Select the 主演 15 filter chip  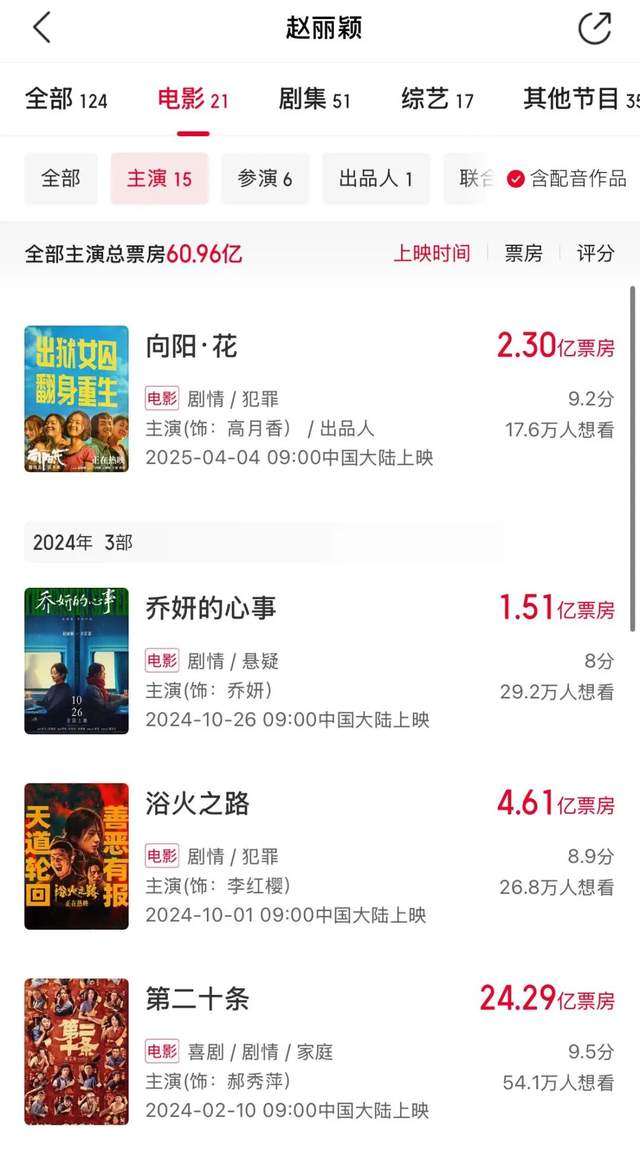click(x=159, y=179)
